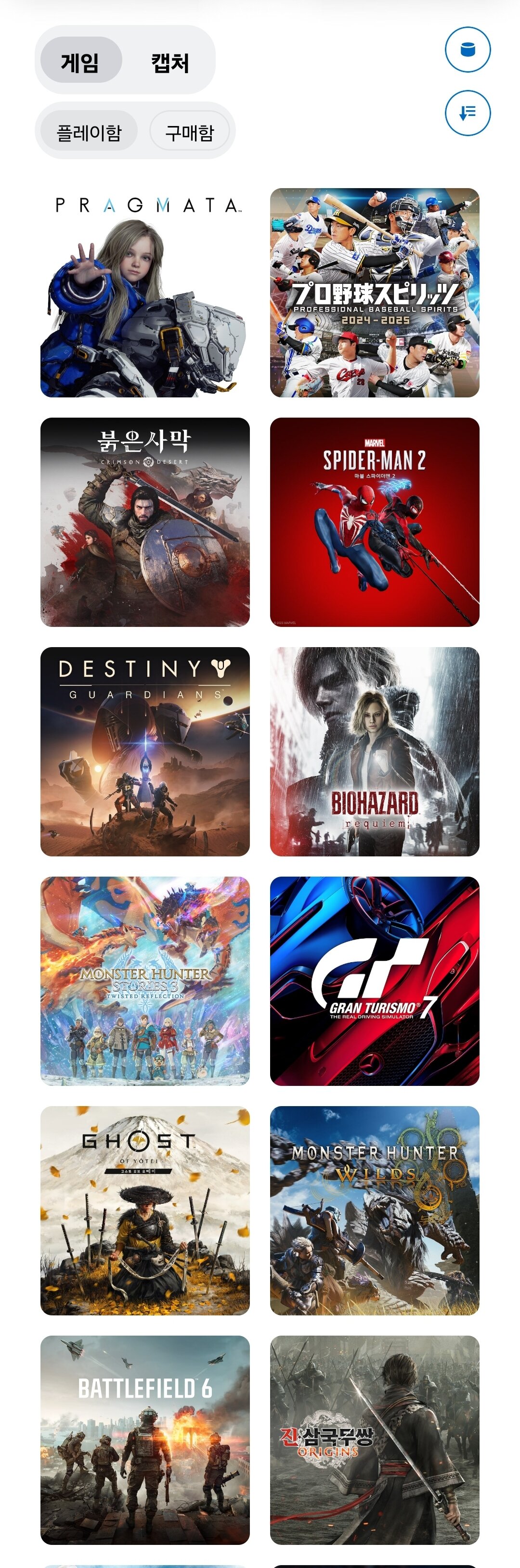The height and width of the screenshot is (1568, 520).
Task: Open the storage filter icon
Action: 467,50
